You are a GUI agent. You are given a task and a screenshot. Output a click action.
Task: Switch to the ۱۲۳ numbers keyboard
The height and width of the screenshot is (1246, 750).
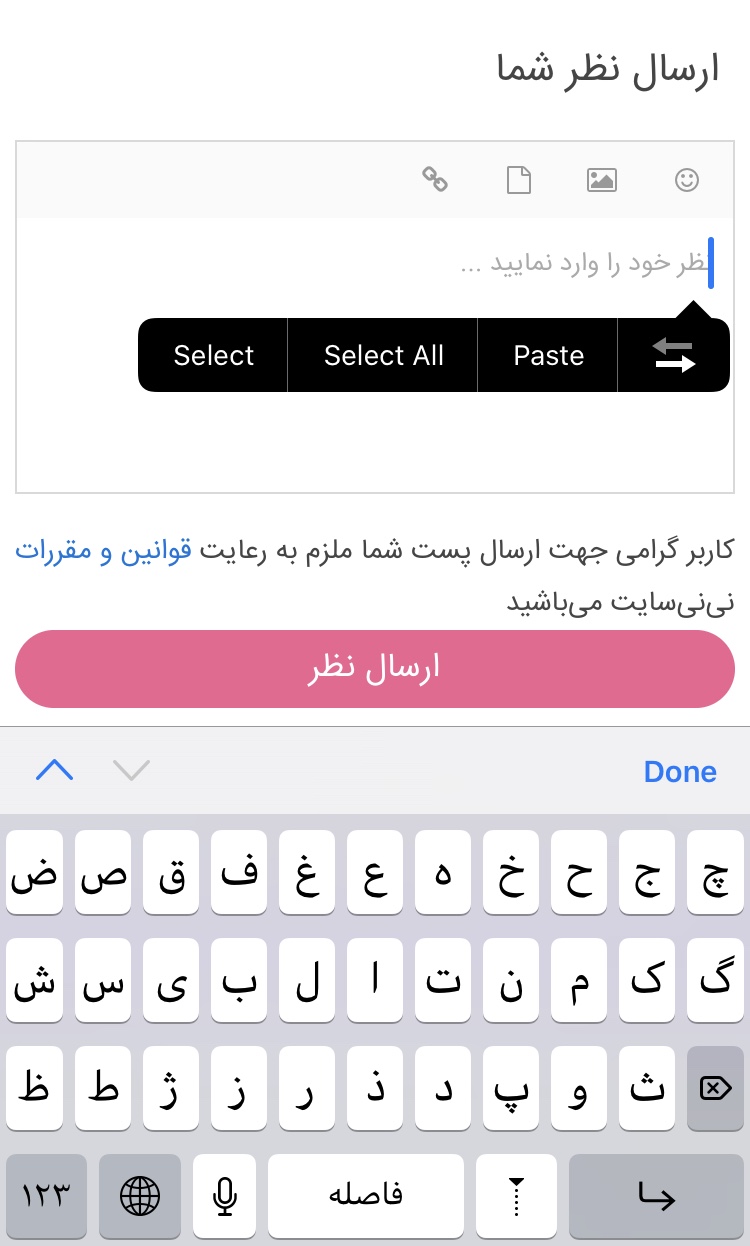[x=47, y=1195]
